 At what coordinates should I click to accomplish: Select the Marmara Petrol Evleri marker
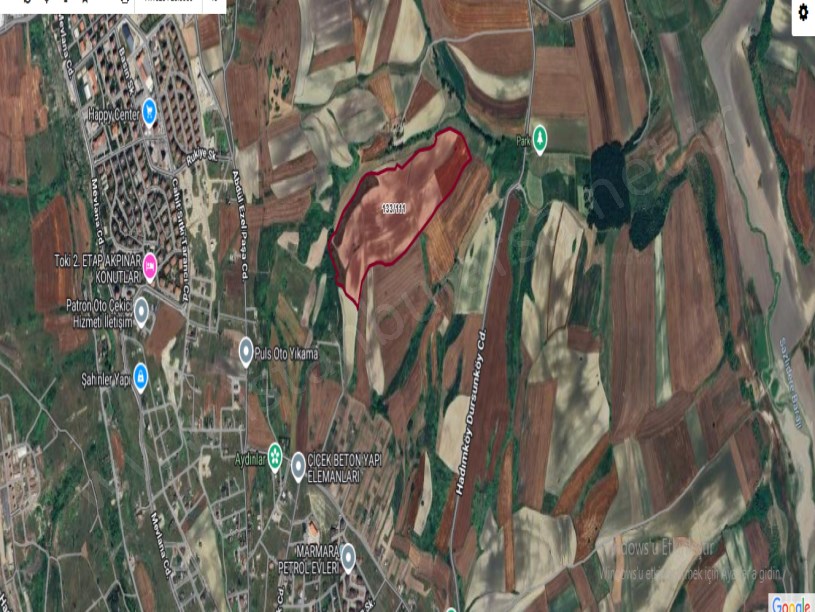coord(347,555)
